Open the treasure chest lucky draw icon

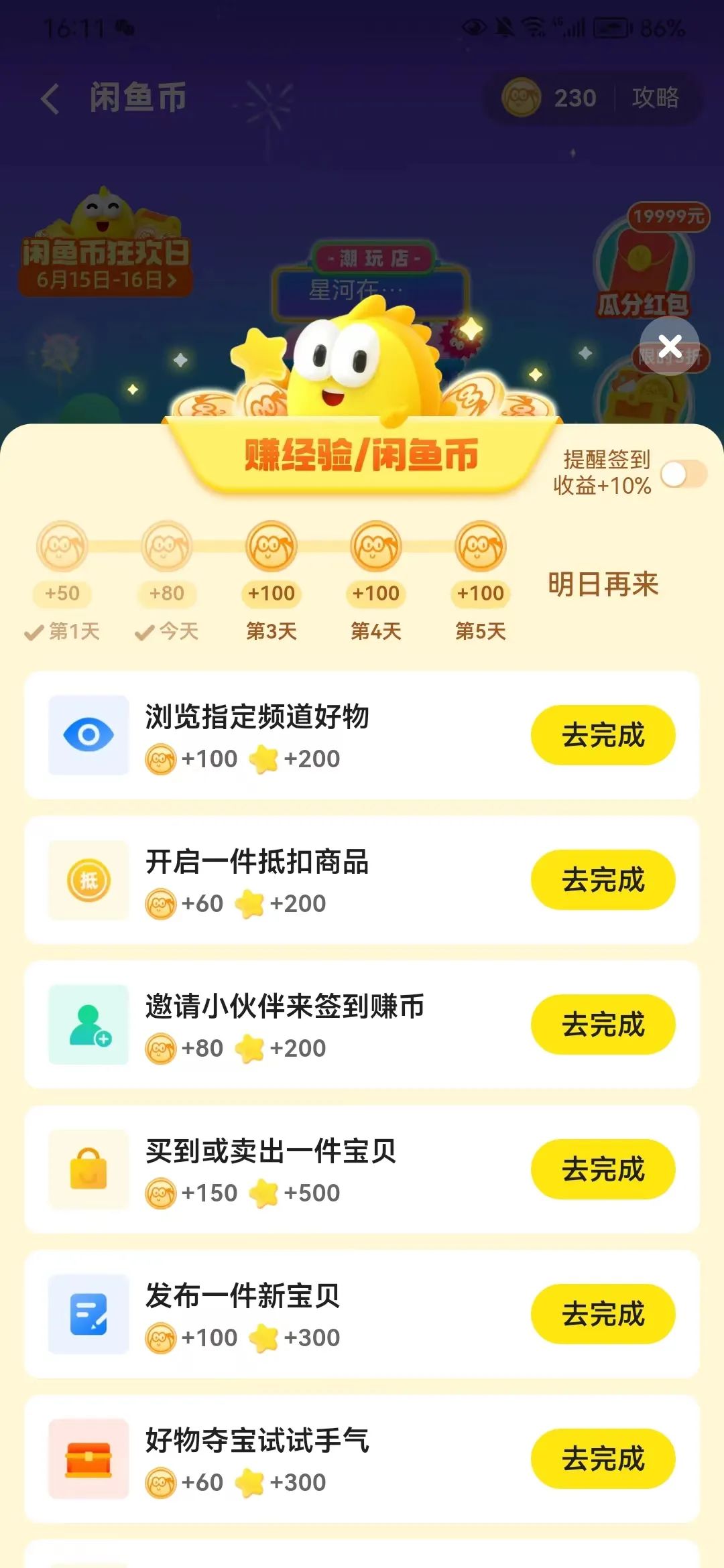coord(89,1459)
